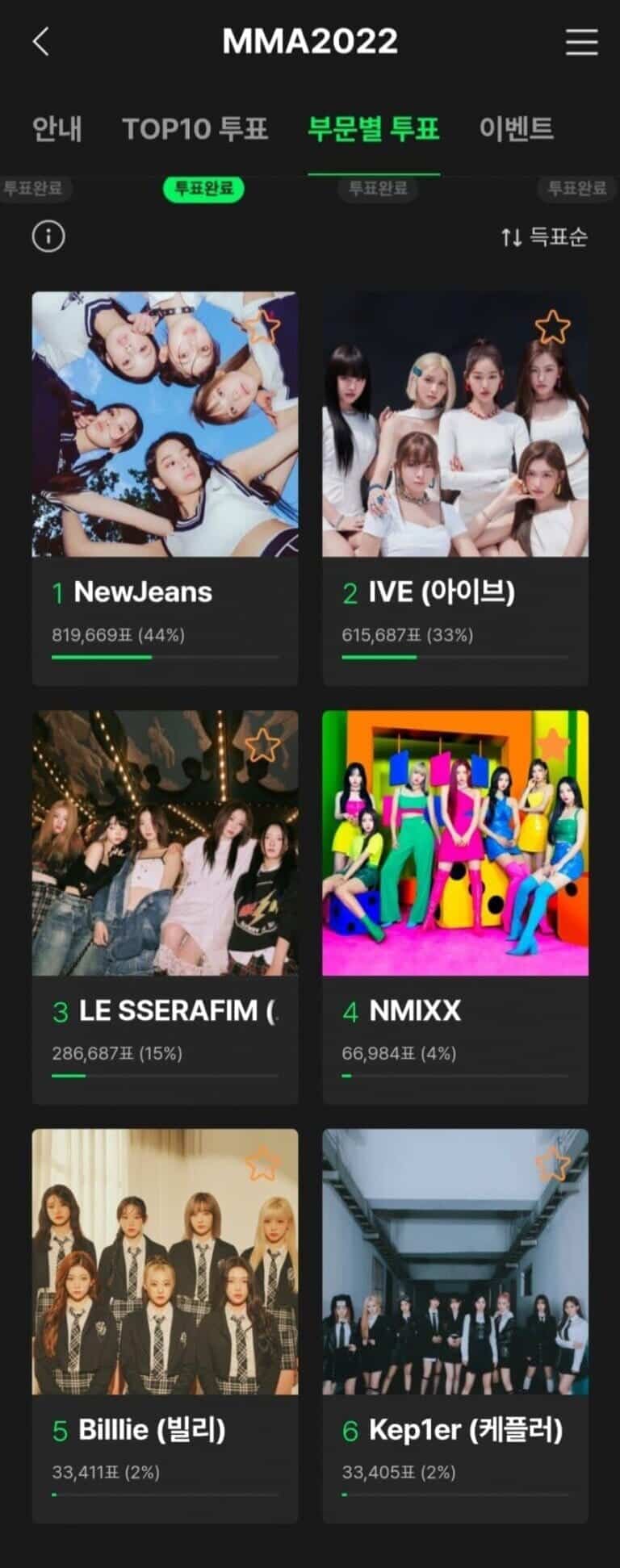This screenshot has height=1568, width=620.
Task: Tap the star on the NewJeans card
Action: [262, 327]
